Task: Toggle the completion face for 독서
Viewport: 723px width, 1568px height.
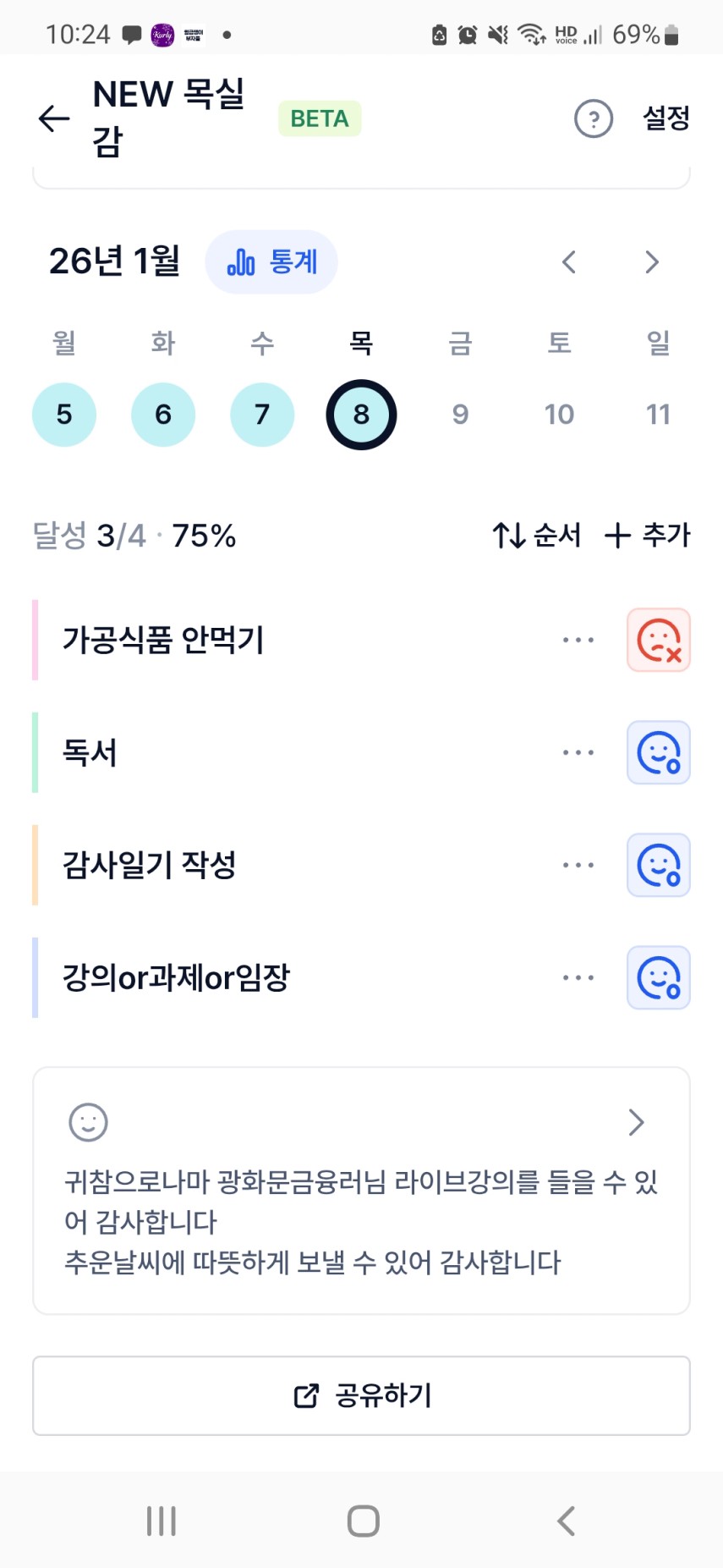Action: click(x=659, y=752)
